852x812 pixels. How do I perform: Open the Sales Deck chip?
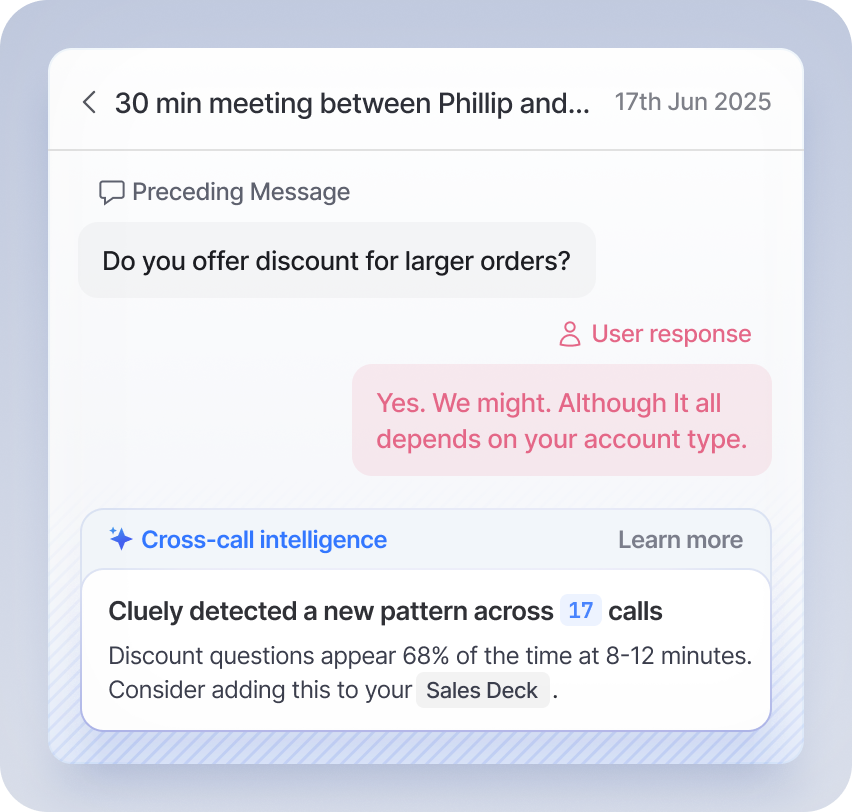pyautogui.click(x=483, y=690)
